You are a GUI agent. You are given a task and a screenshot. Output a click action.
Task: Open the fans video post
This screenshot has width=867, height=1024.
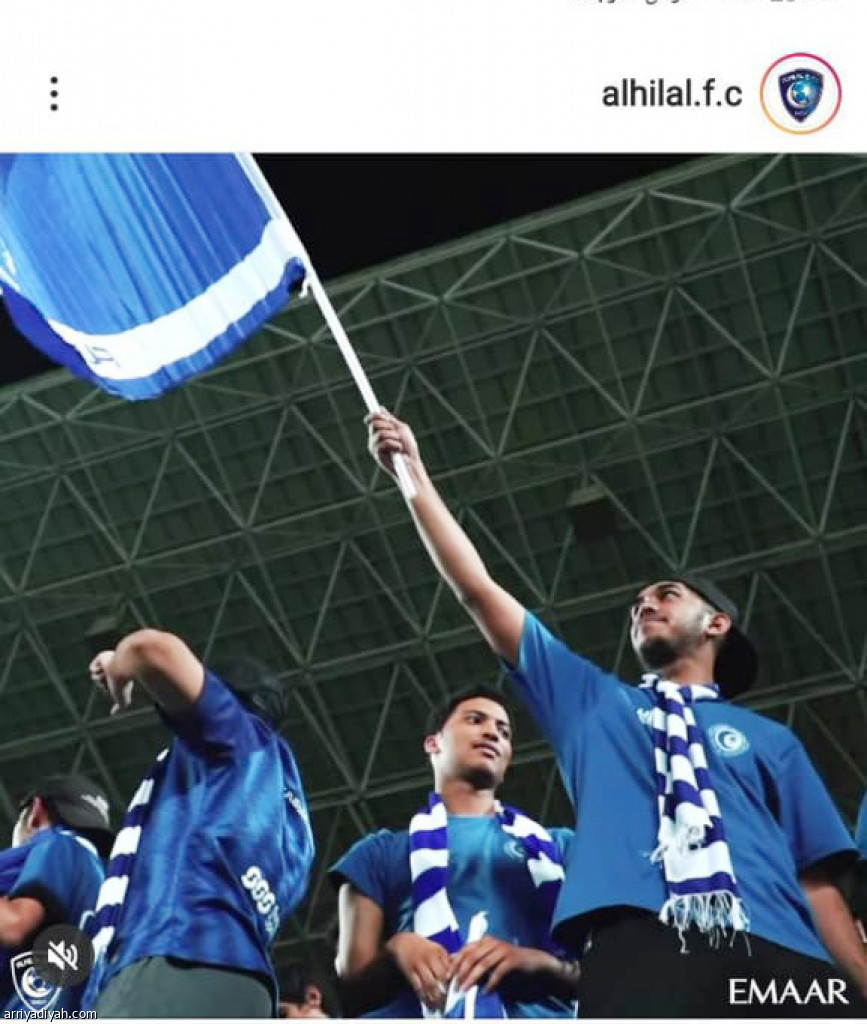tap(433, 585)
